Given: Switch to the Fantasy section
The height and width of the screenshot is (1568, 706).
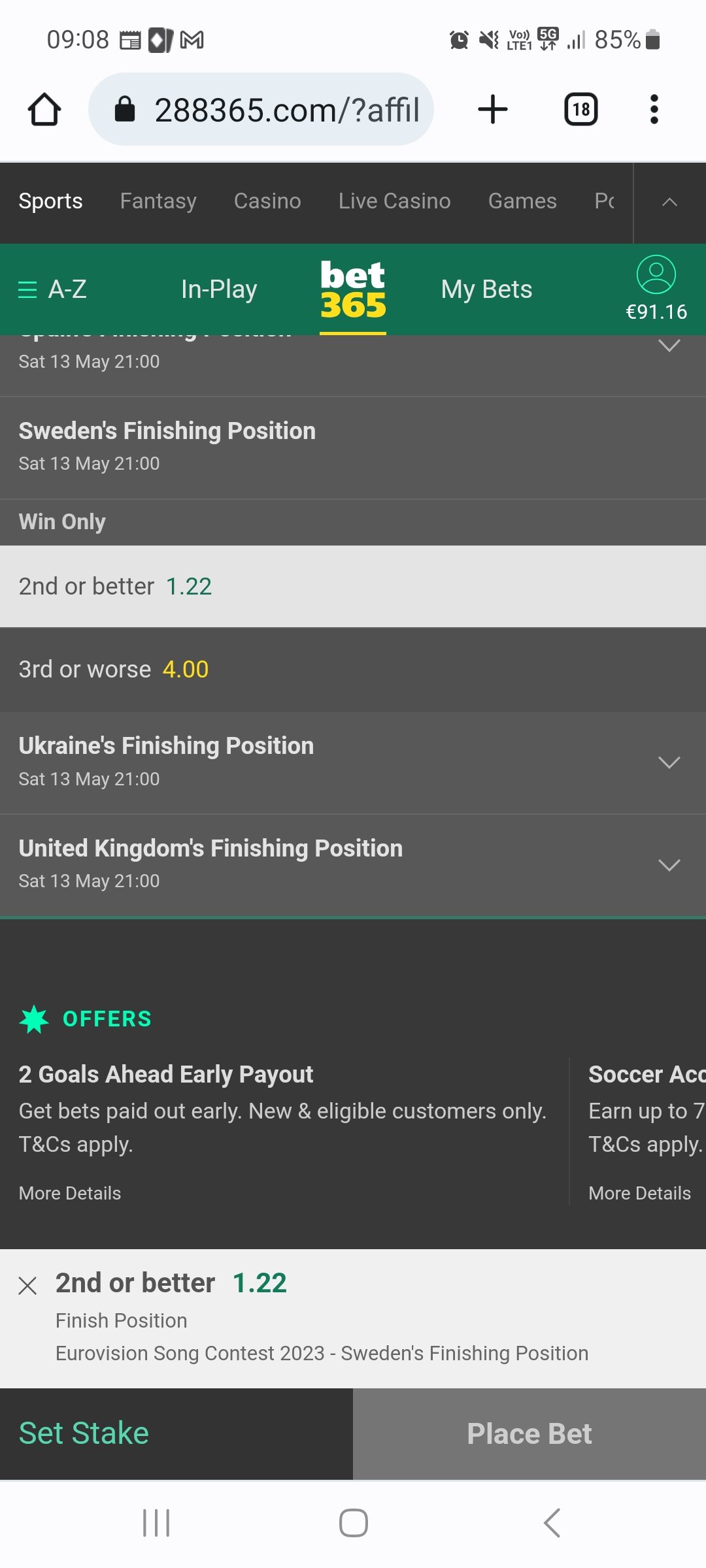Looking at the screenshot, I should pyautogui.click(x=158, y=201).
